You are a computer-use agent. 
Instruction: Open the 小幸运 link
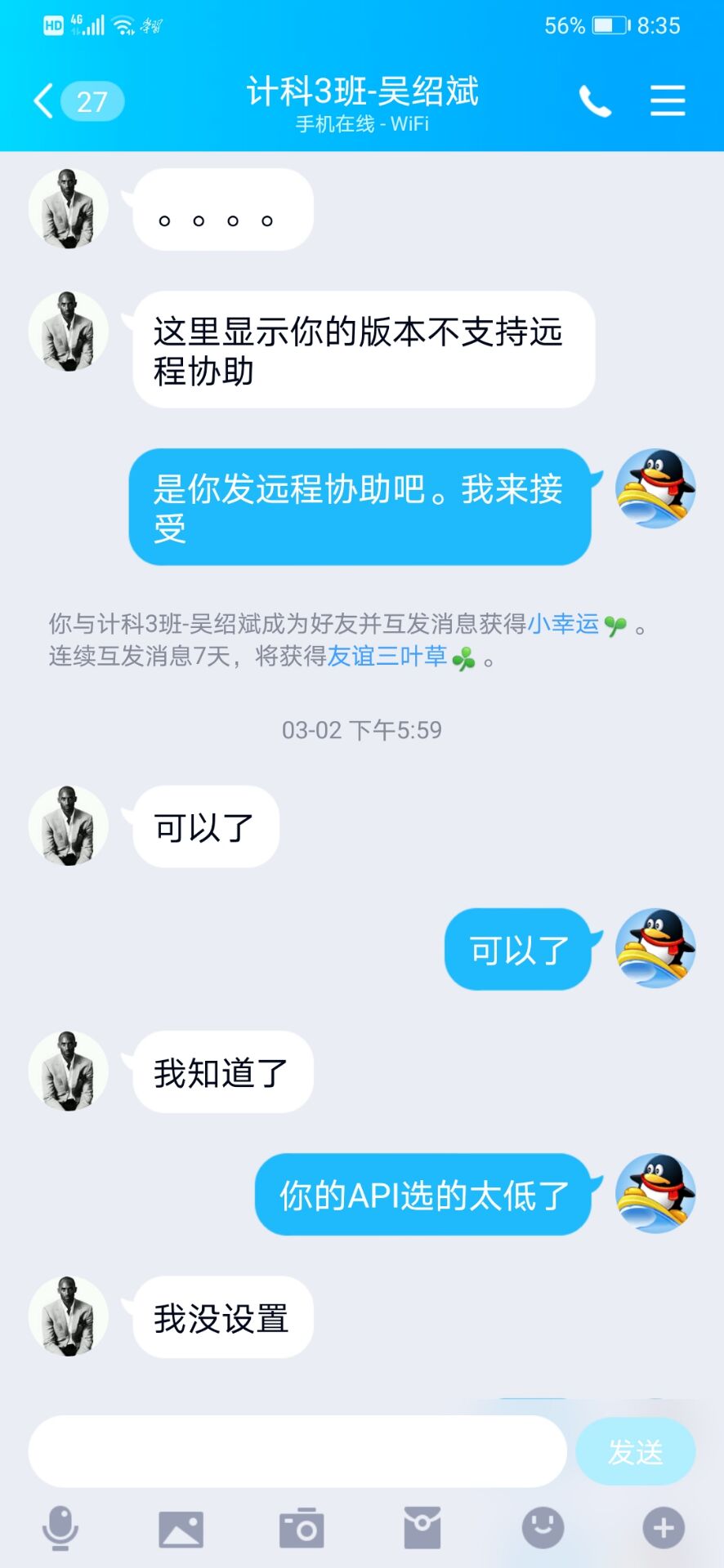coord(563,624)
